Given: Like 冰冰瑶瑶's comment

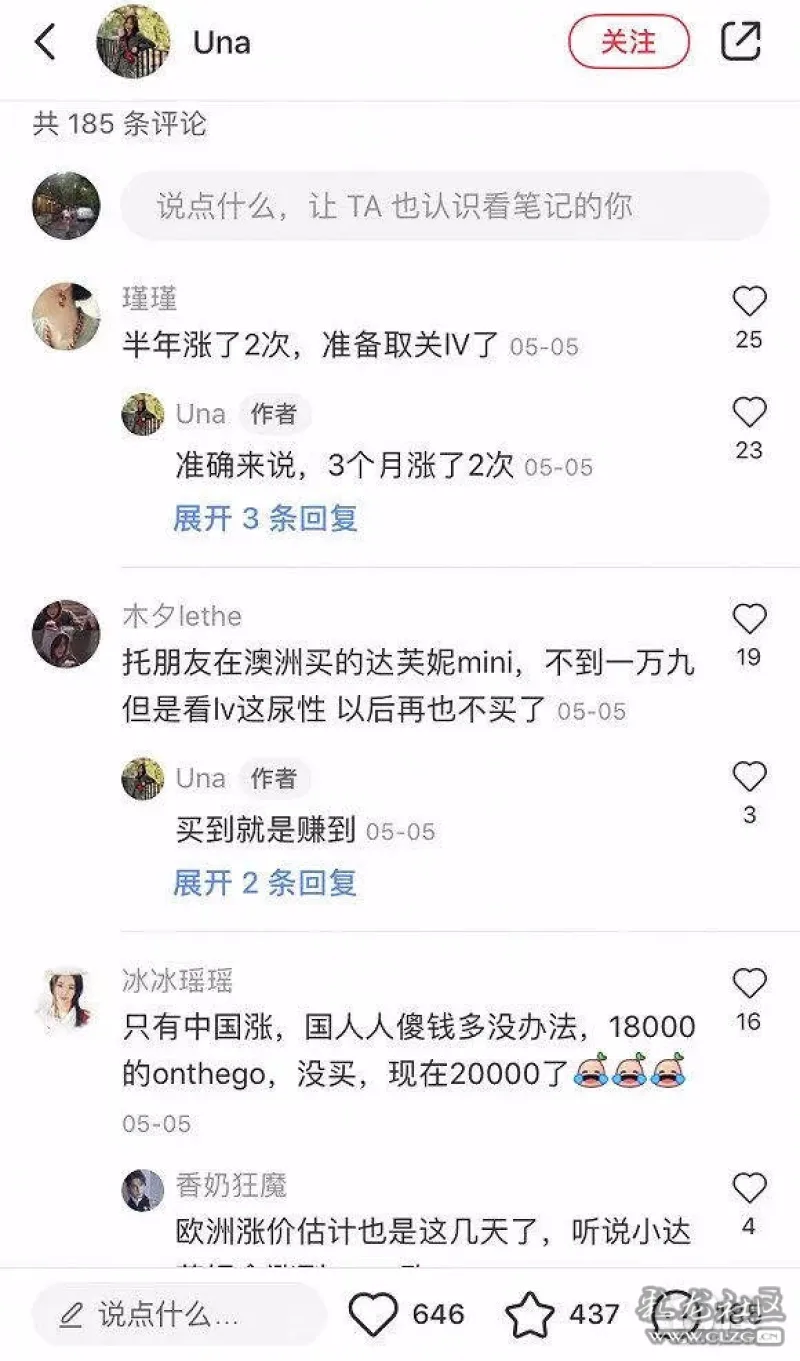Looking at the screenshot, I should coord(749,983).
